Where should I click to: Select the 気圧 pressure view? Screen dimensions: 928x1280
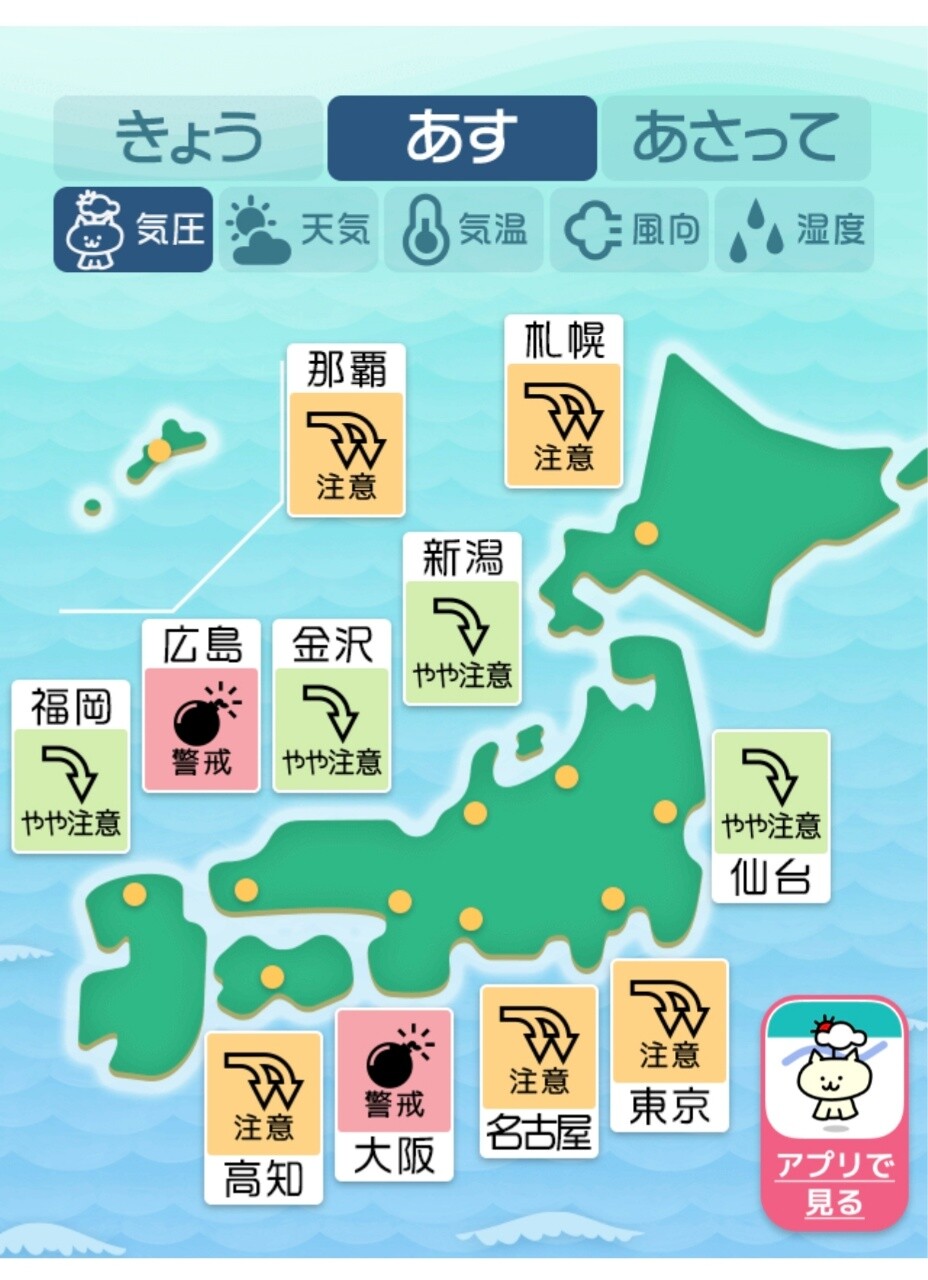point(133,230)
